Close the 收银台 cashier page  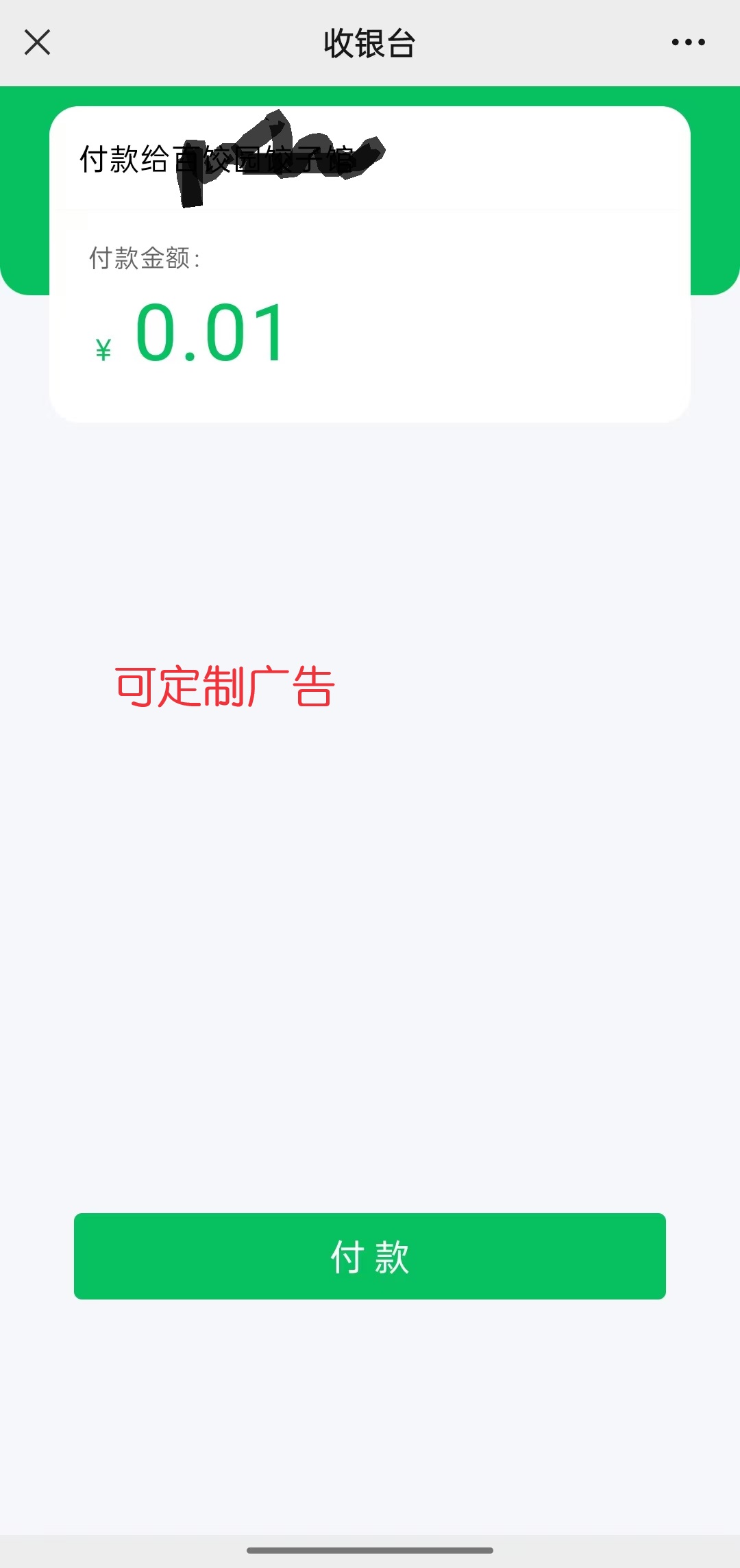[x=37, y=42]
